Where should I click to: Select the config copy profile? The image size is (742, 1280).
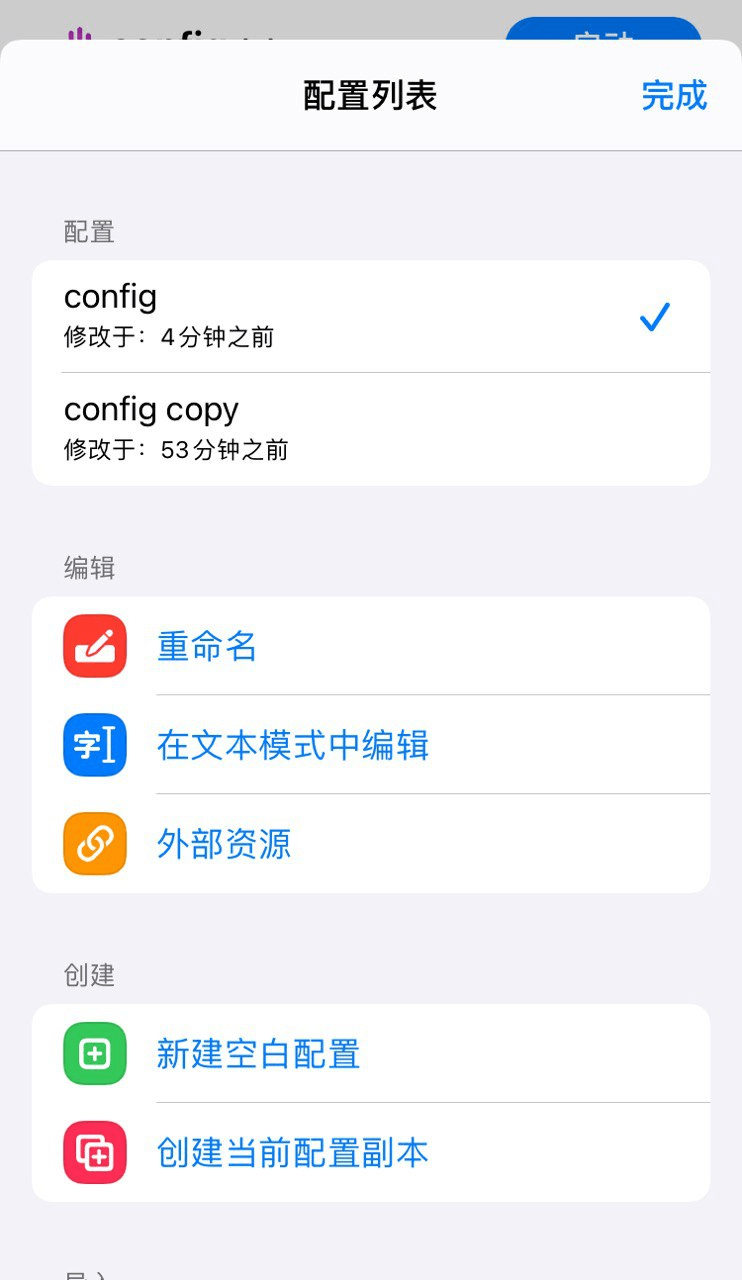click(370, 429)
